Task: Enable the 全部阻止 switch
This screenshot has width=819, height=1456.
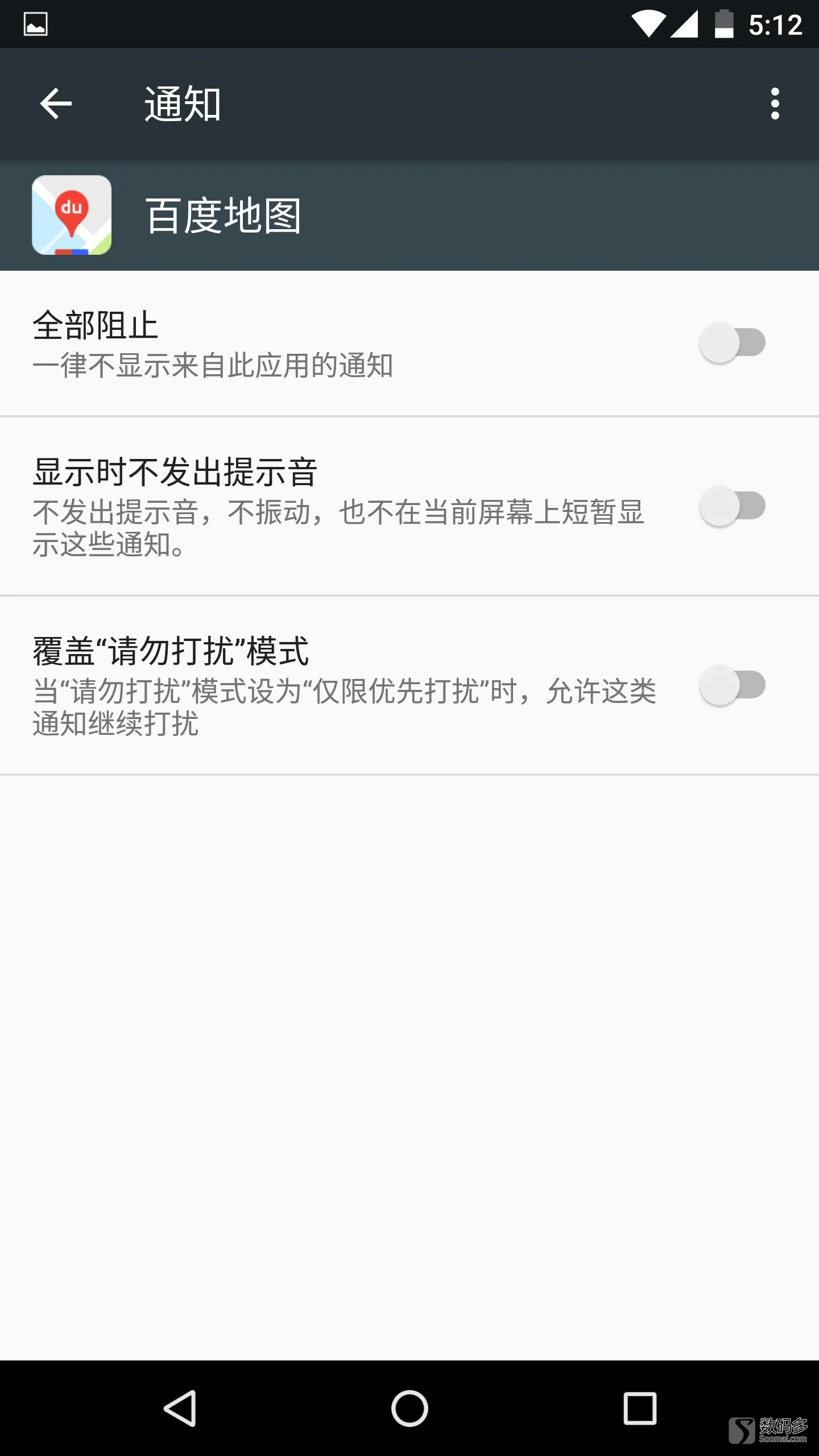Action: (x=733, y=343)
